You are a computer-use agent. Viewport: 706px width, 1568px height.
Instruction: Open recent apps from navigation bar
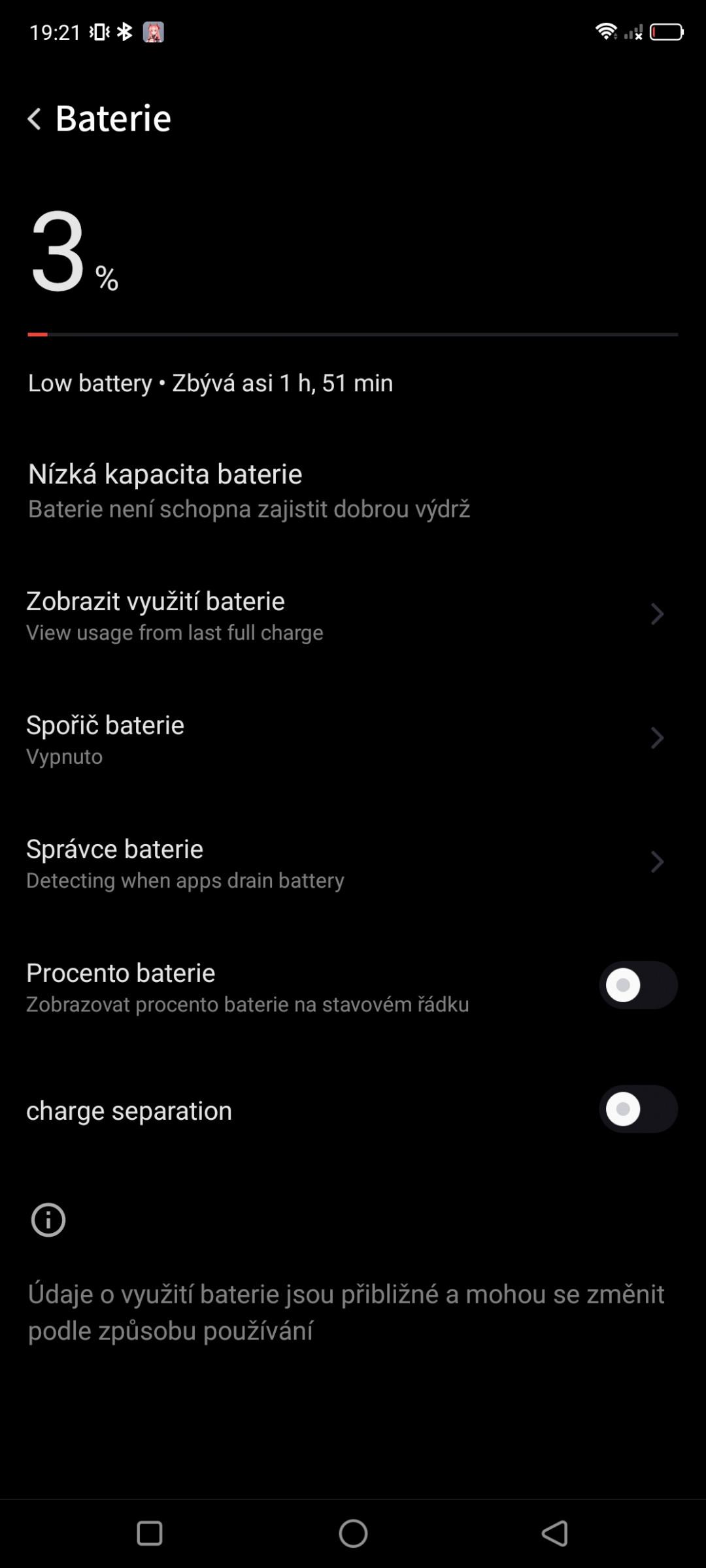coord(150,1533)
